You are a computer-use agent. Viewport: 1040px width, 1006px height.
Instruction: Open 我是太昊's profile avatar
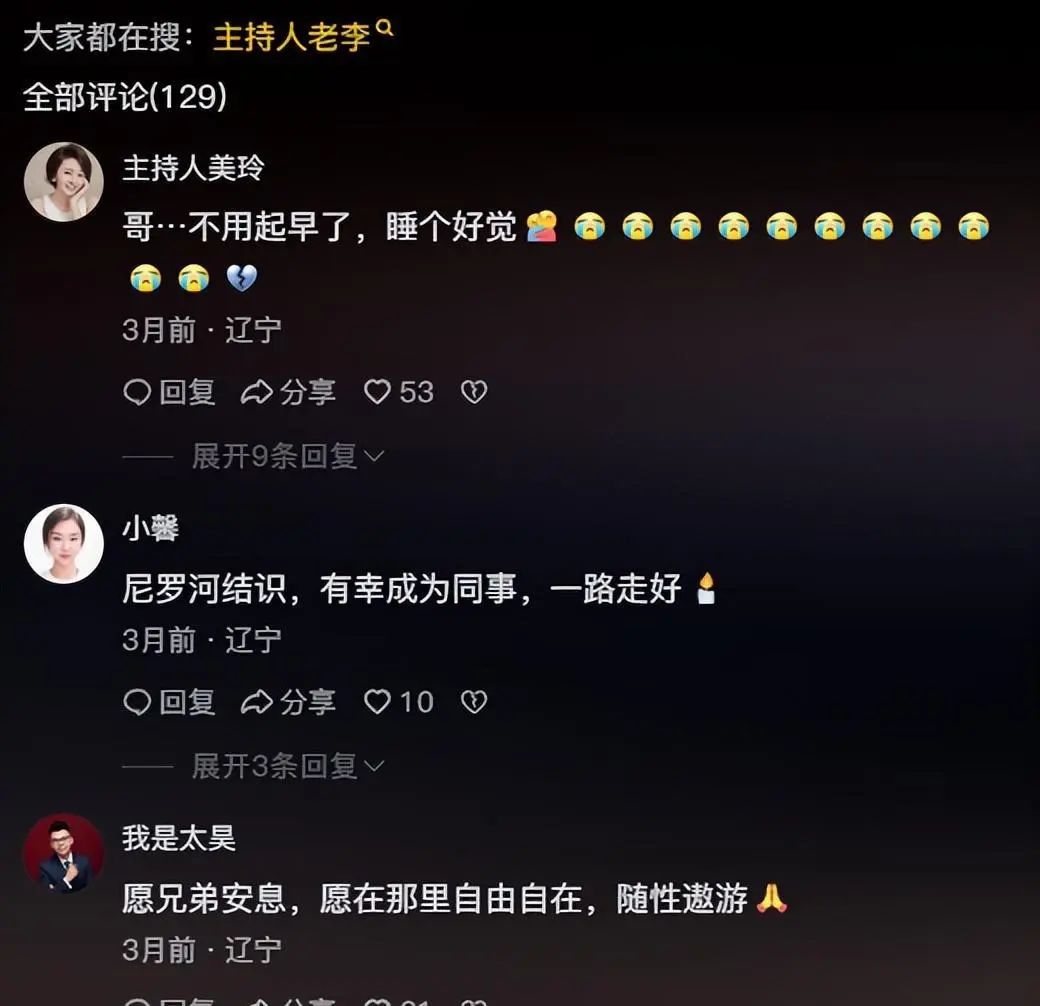[x=64, y=853]
